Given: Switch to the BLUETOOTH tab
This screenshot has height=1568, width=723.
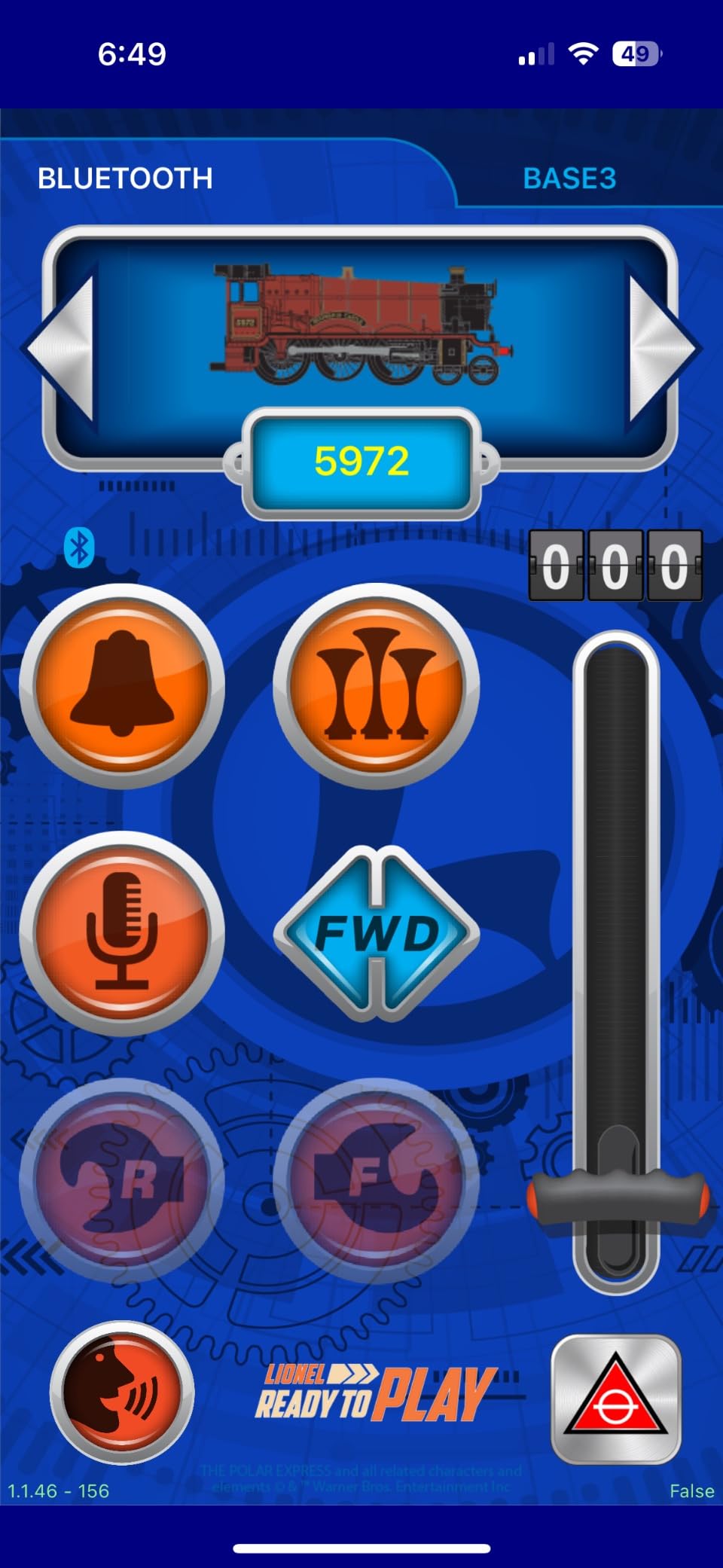Looking at the screenshot, I should [125, 178].
